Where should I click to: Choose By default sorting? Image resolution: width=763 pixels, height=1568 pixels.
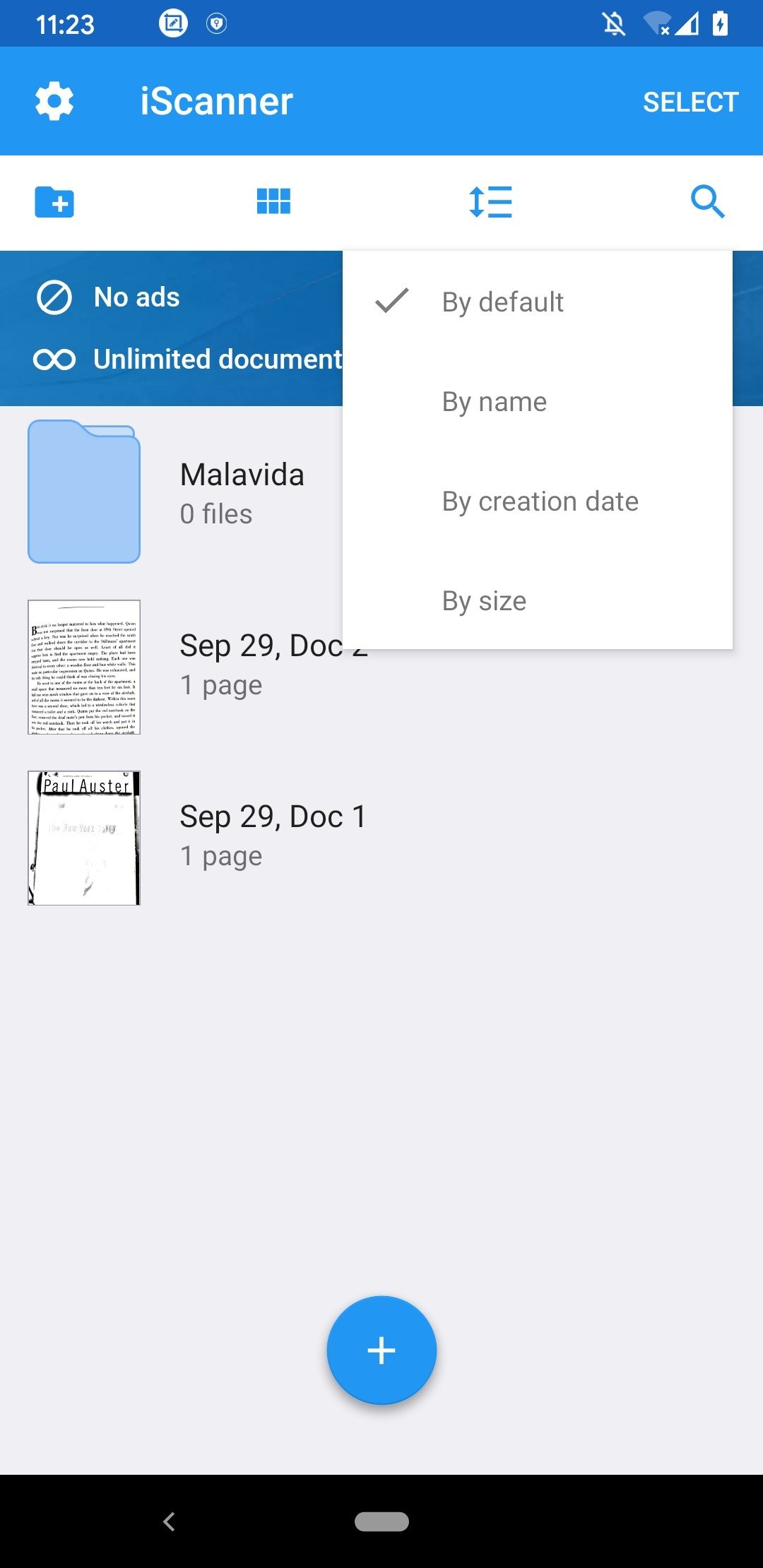537,302
